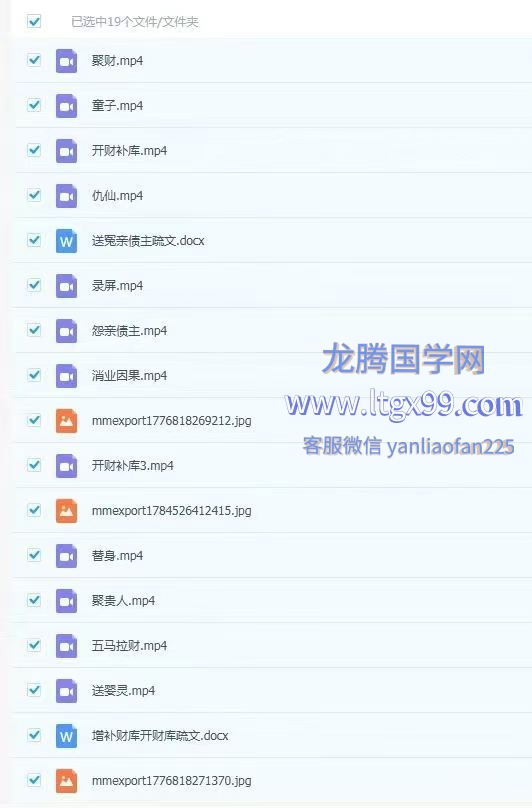The height and width of the screenshot is (808, 532).
Task: Deselect 录屏.mp4 checkbox
Action: point(34,285)
